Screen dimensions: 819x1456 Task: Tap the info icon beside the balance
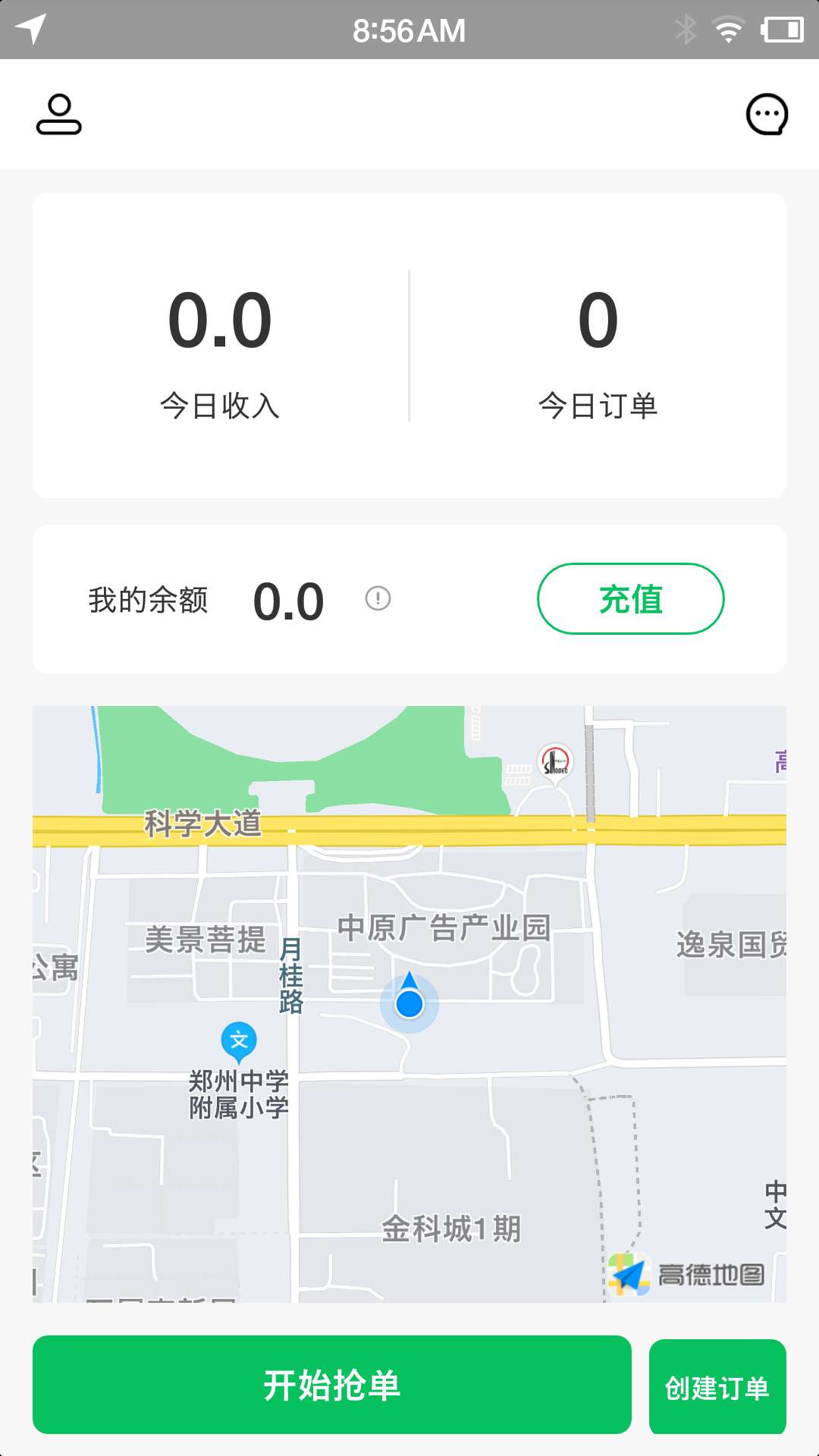(x=378, y=599)
